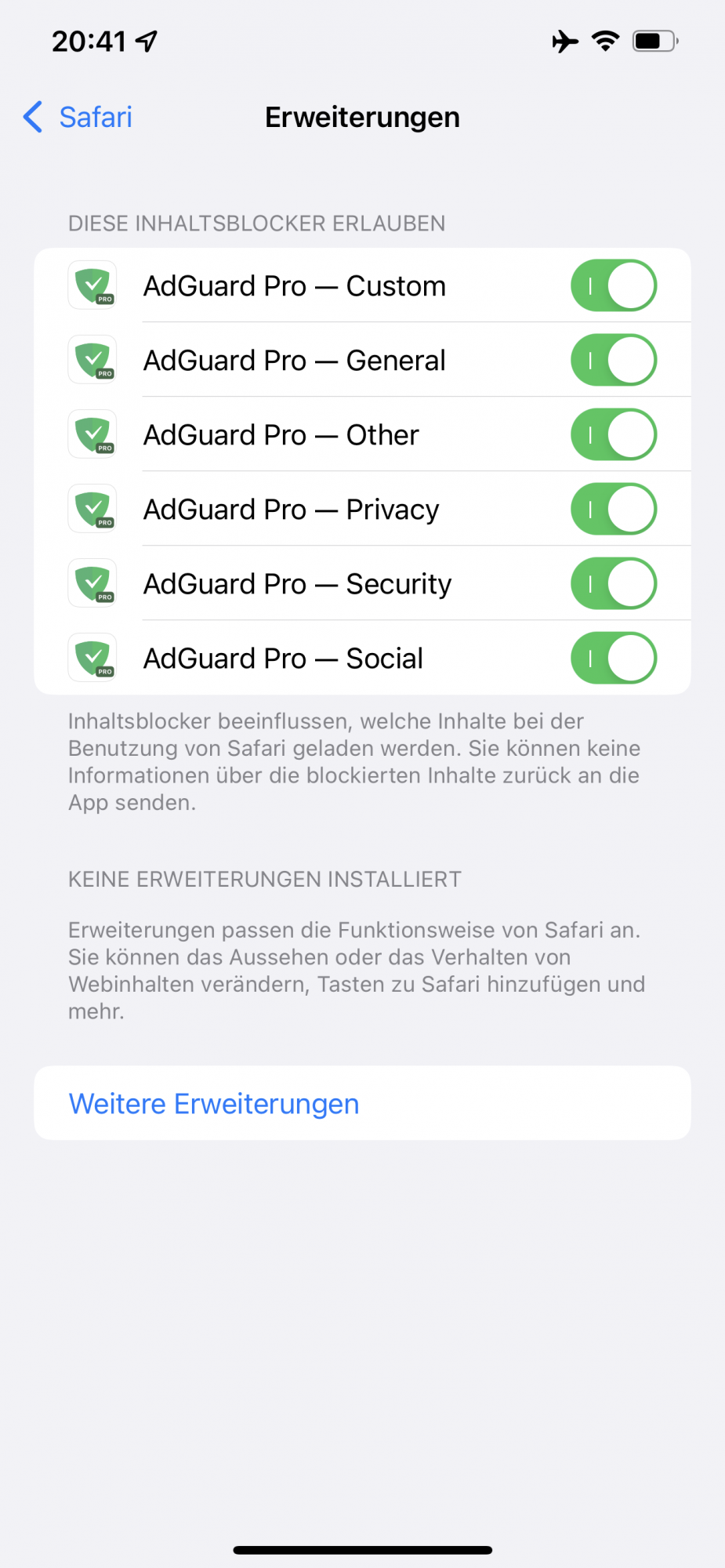Screen dimensions: 725x1568
Task: Go back to Safari settings
Action: click(78, 118)
